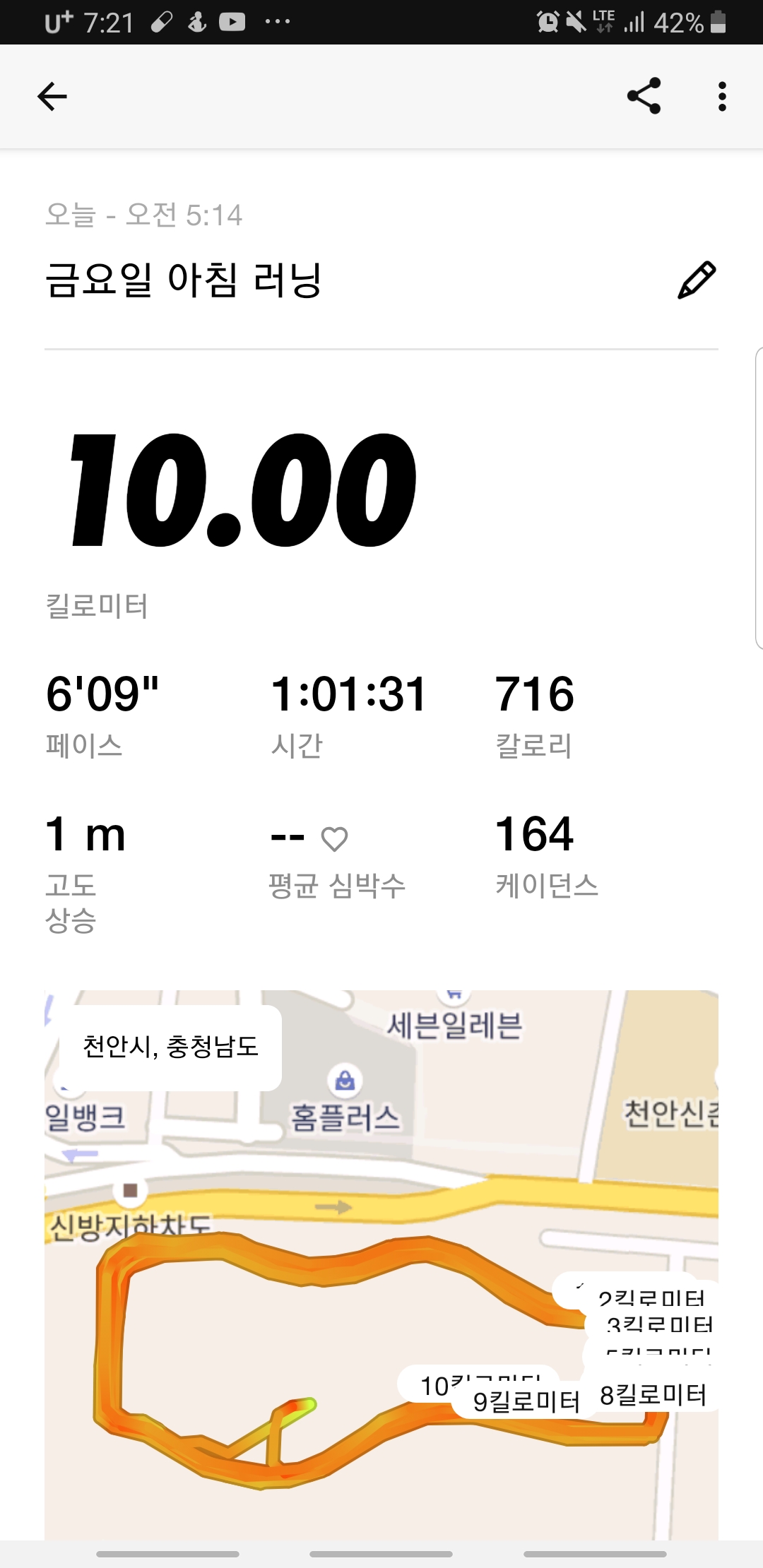Go back using the top-left arrow
Screen dimensions: 763x1568
(x=52, y=97)
